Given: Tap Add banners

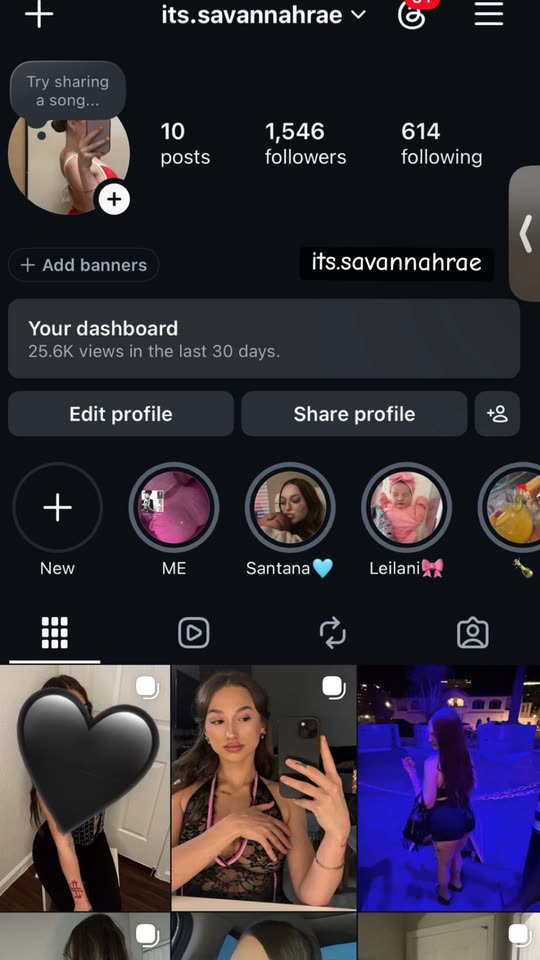Looking at the screenshot, I should (84, 265).
